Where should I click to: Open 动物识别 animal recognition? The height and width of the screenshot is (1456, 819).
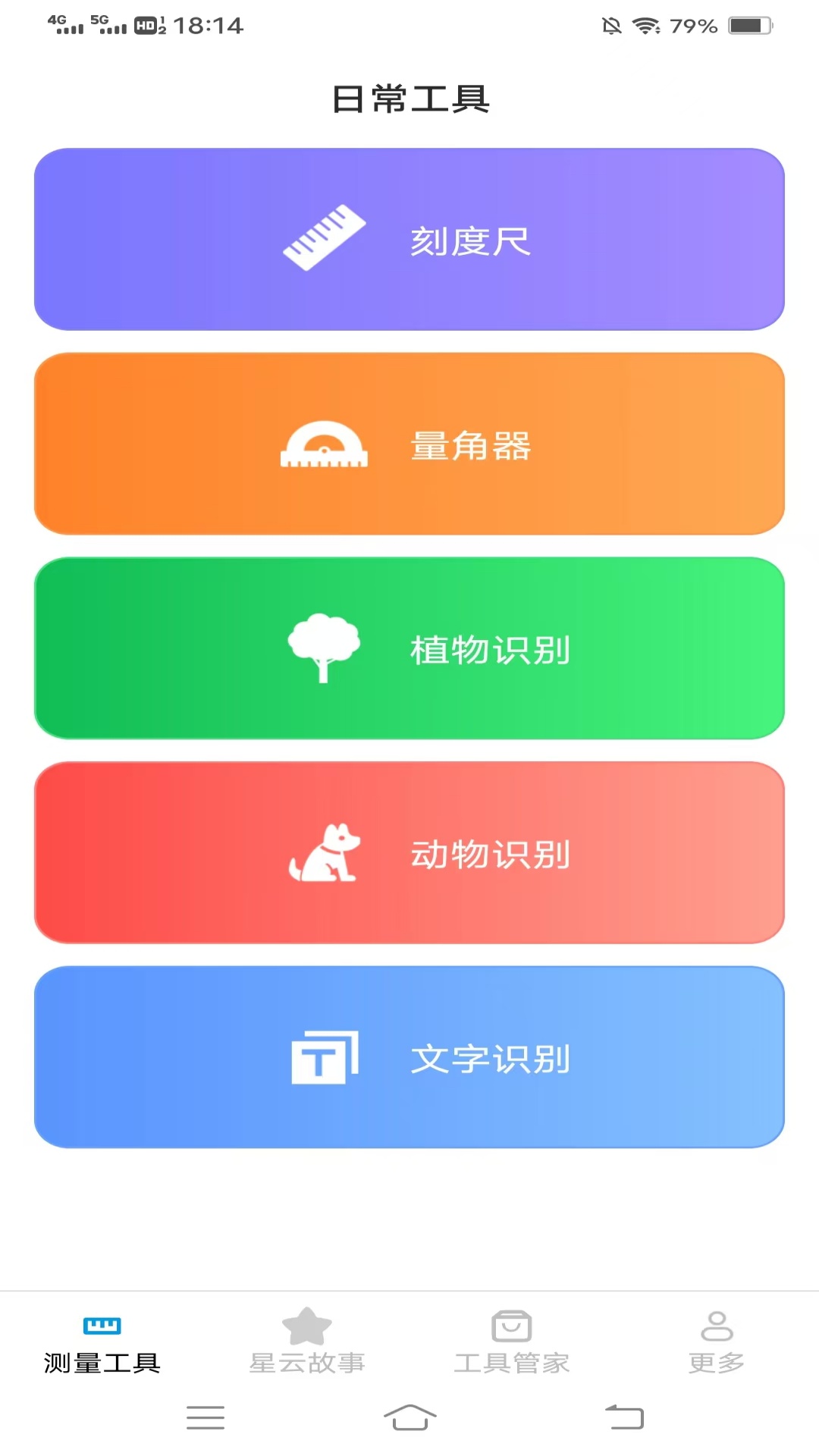[x=409, y=854]
